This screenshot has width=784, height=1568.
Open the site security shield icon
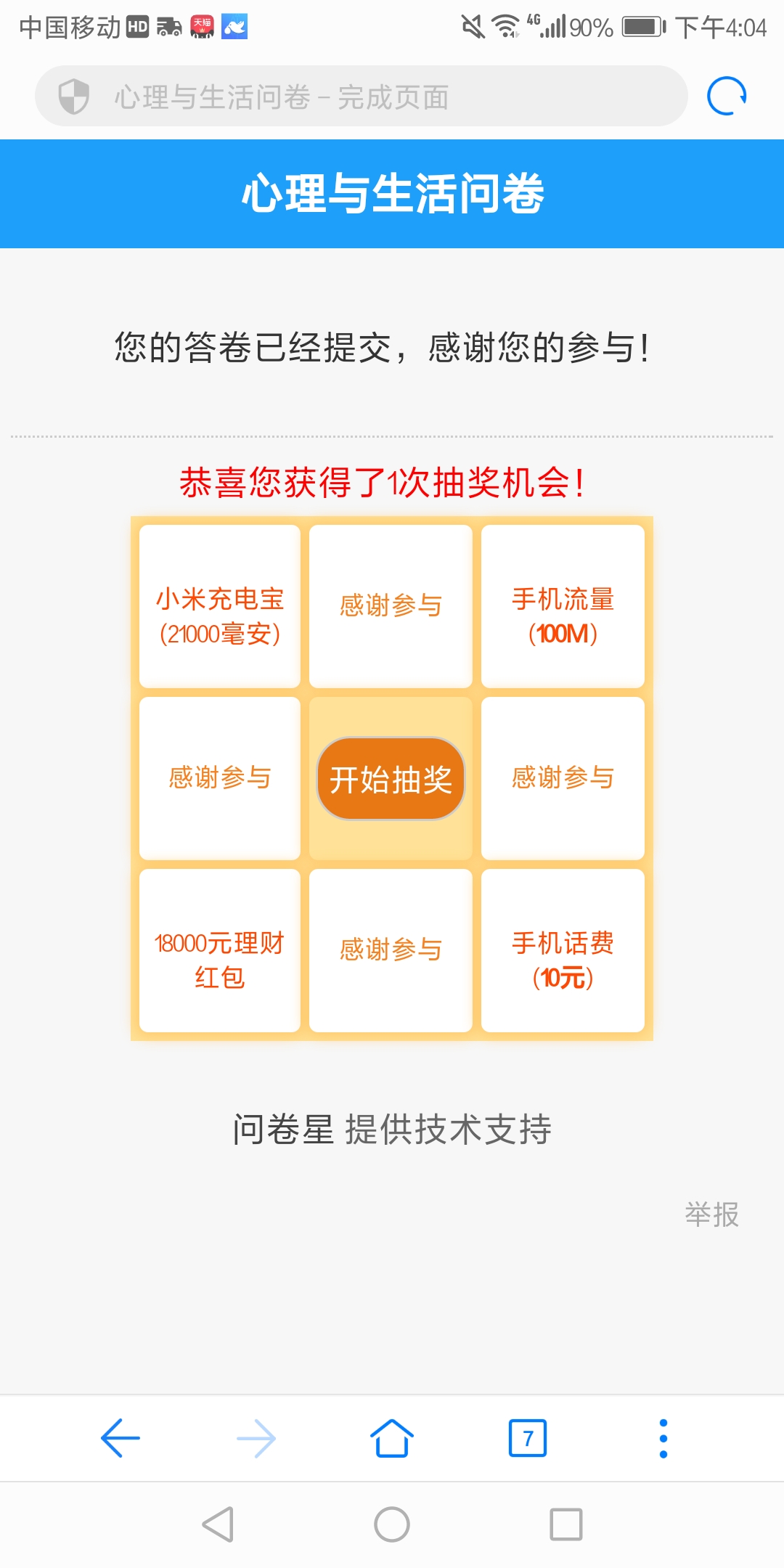(73, 97)
